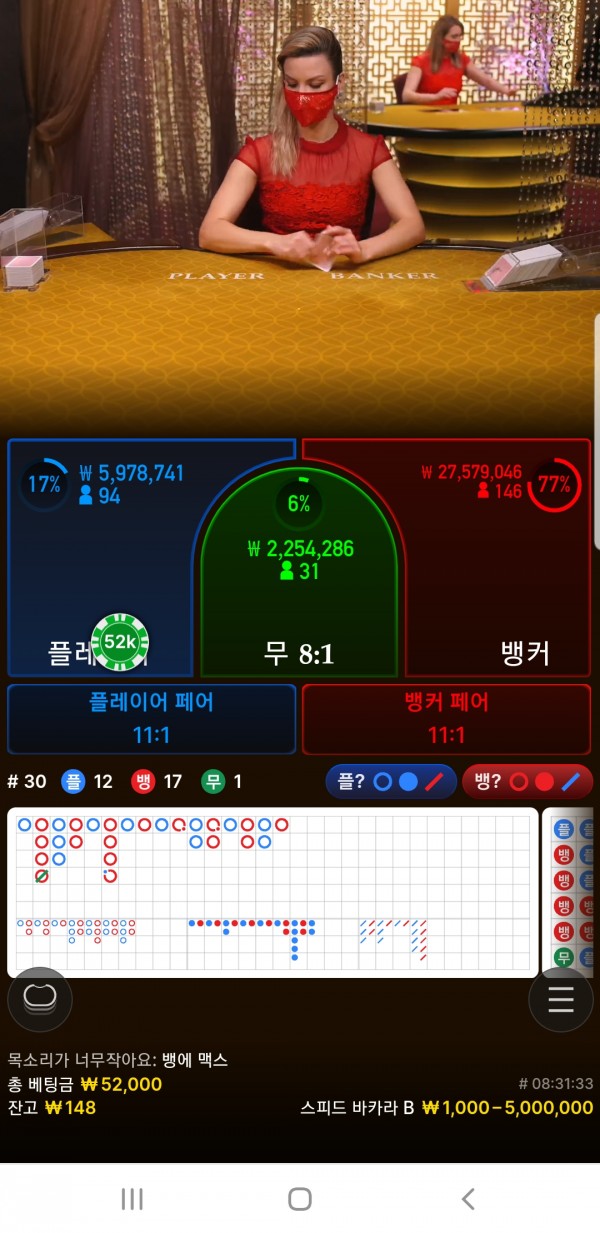Open the chat bubble button
Image resolution: width=600 pixels, height=1233 pixels.
tap(40, 998)
